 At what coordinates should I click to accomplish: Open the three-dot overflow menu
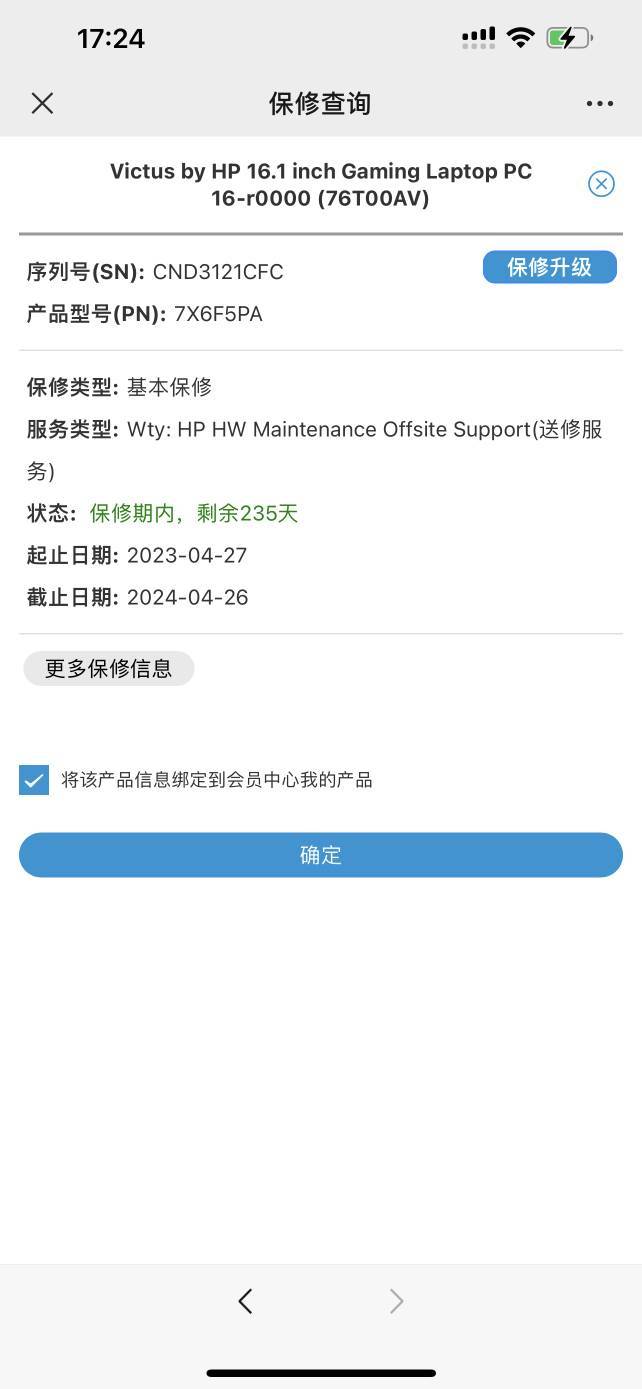600,104
